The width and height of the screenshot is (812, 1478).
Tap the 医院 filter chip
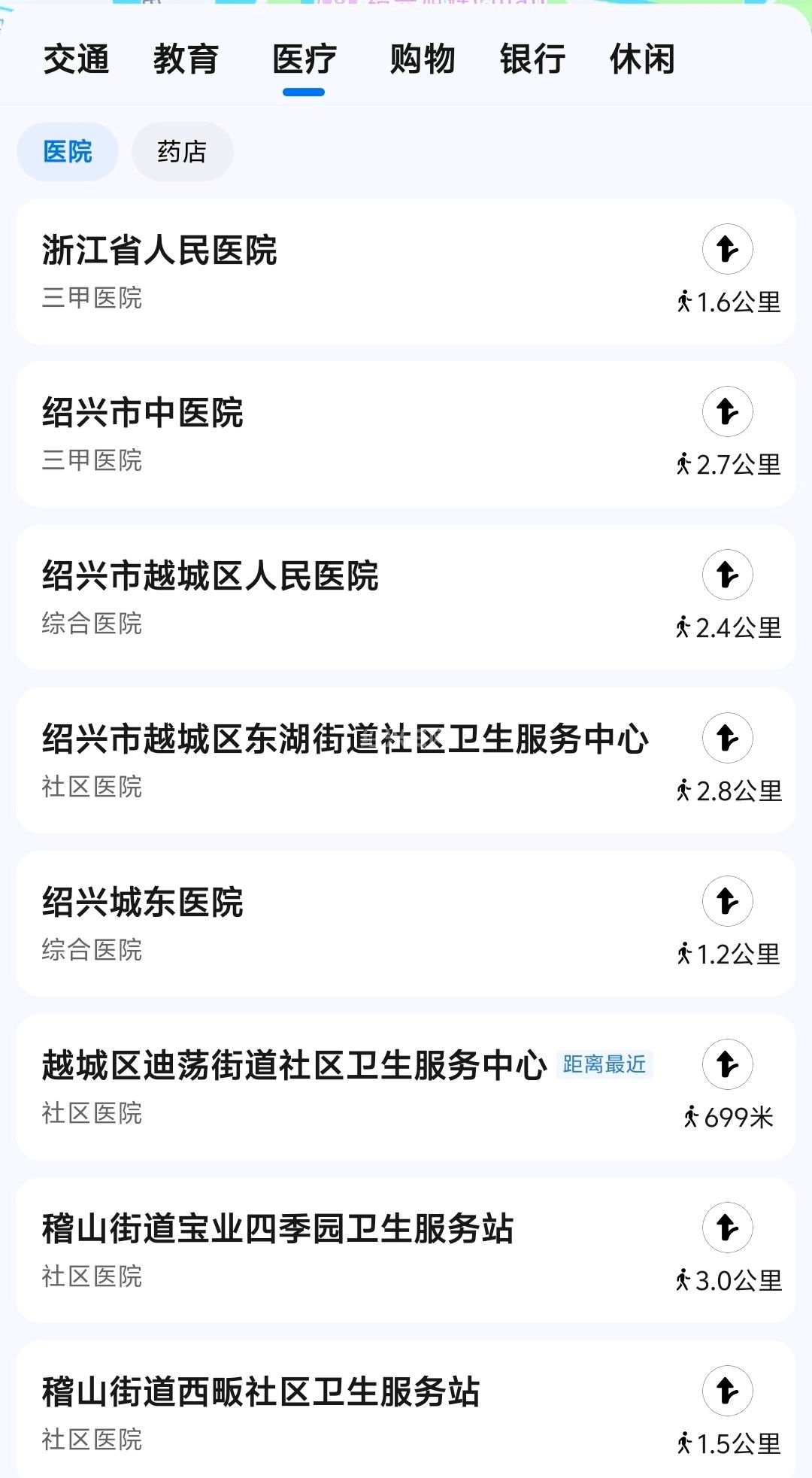coord(68,152)
